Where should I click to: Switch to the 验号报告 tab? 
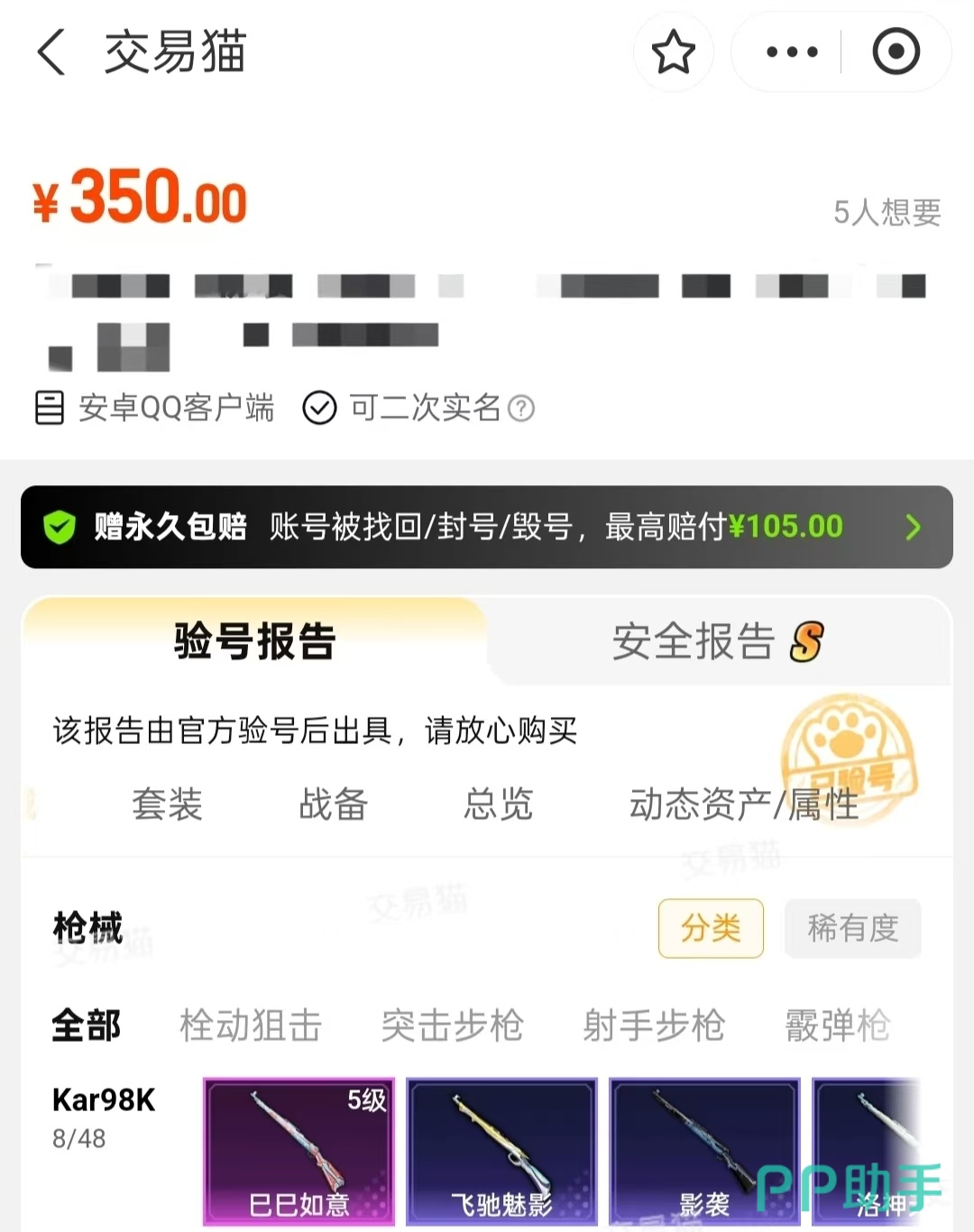pyautogui.click(x=254, y=641)
